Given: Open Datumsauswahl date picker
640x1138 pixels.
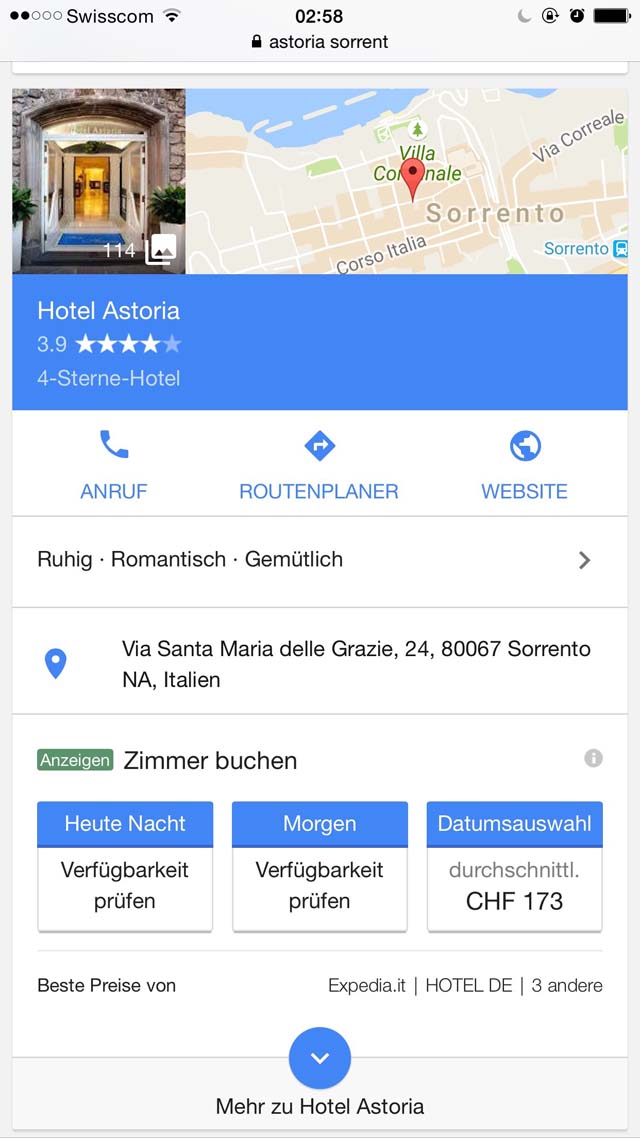Looking at the screenshot, I should tap(514, 866).
